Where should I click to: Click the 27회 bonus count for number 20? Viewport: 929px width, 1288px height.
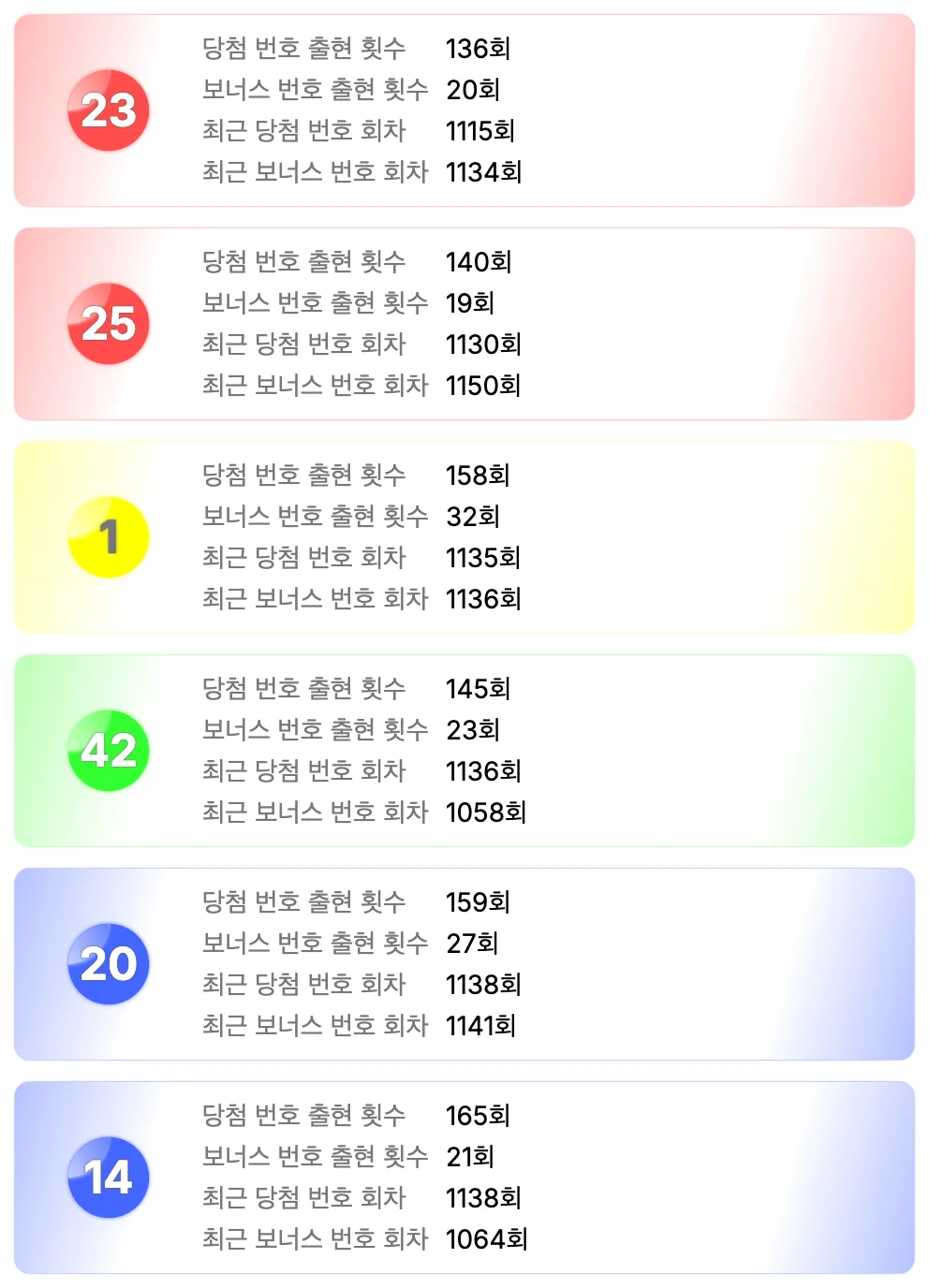point(473,944)
